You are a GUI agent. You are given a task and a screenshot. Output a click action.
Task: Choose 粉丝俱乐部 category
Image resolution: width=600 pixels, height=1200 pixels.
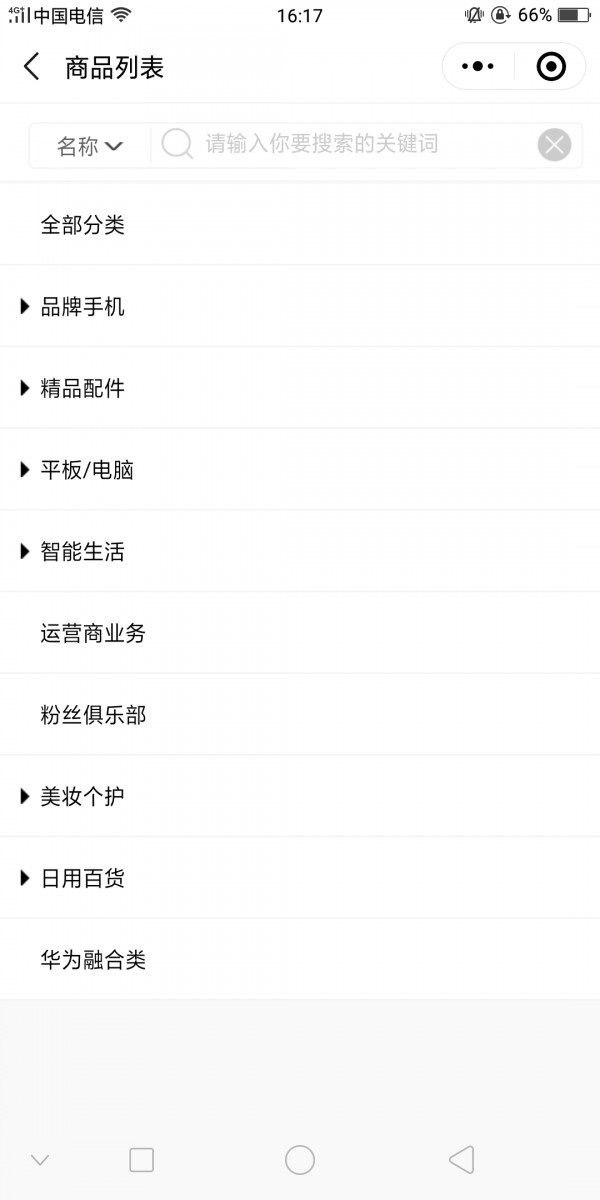point(93,715)
